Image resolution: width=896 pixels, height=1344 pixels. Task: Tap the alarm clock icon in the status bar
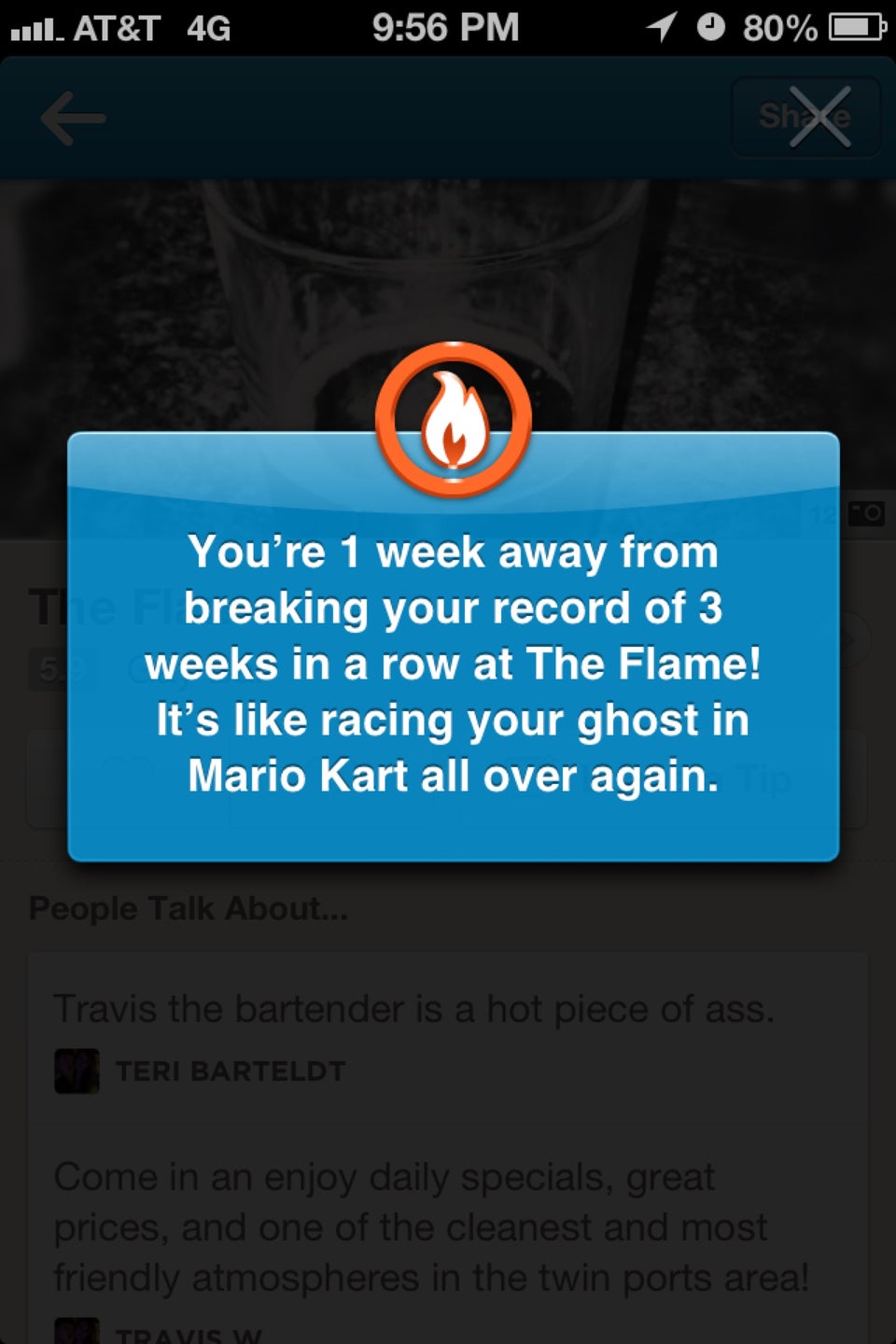711,28
